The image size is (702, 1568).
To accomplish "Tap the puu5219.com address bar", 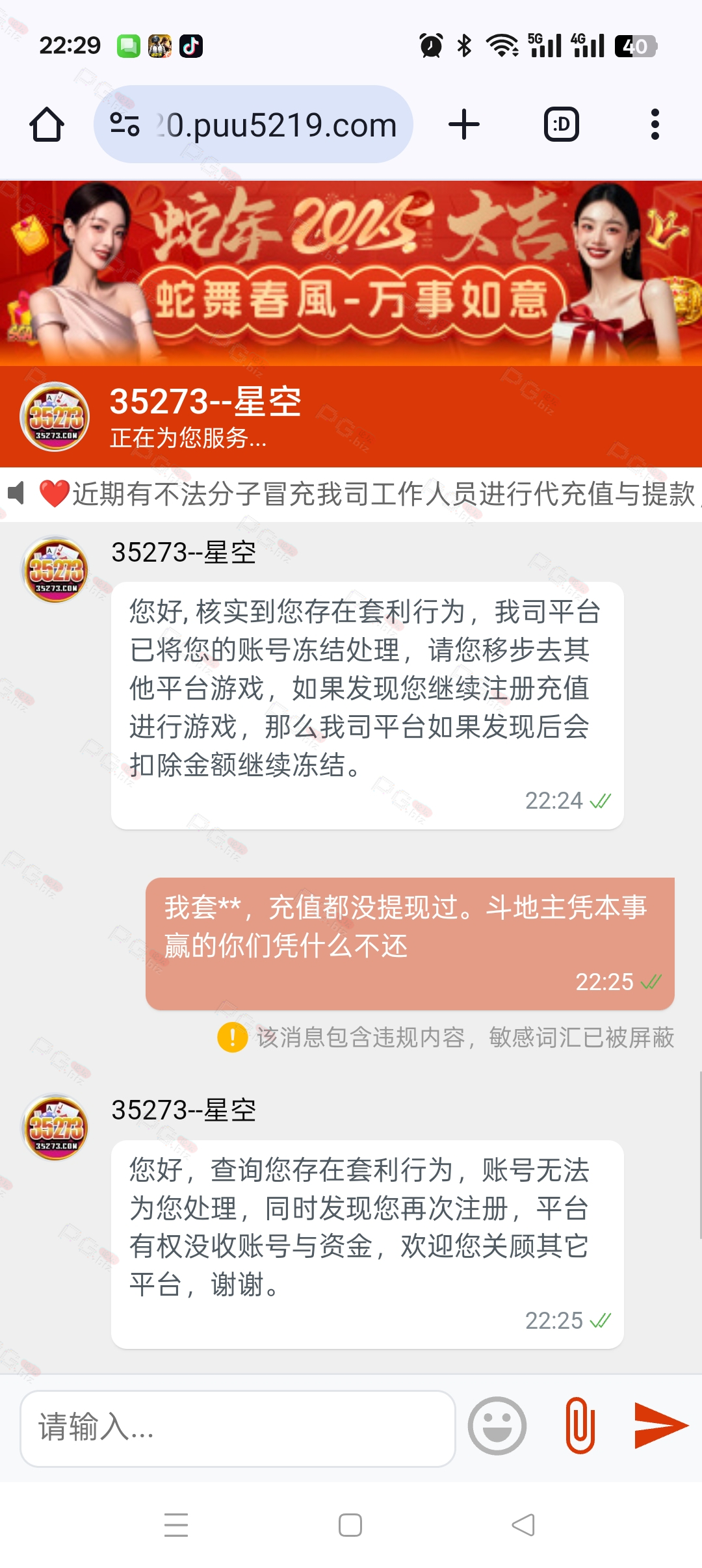I will coord(253,124).
